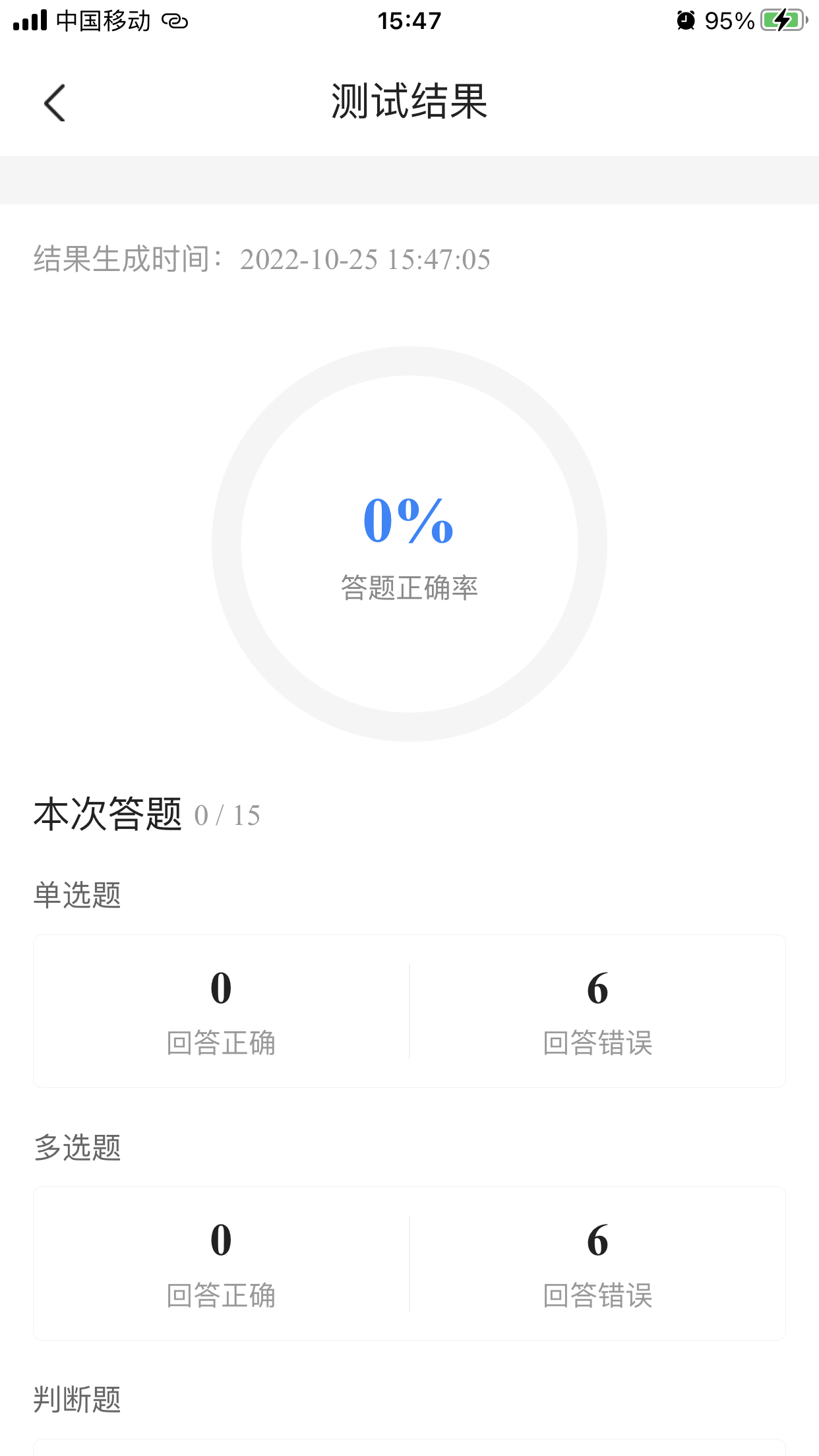Viewport: 819px width, 1456px height.
Task: Open the 测试结果 title header
Action: pyautogui.click(x=409, y=102)
